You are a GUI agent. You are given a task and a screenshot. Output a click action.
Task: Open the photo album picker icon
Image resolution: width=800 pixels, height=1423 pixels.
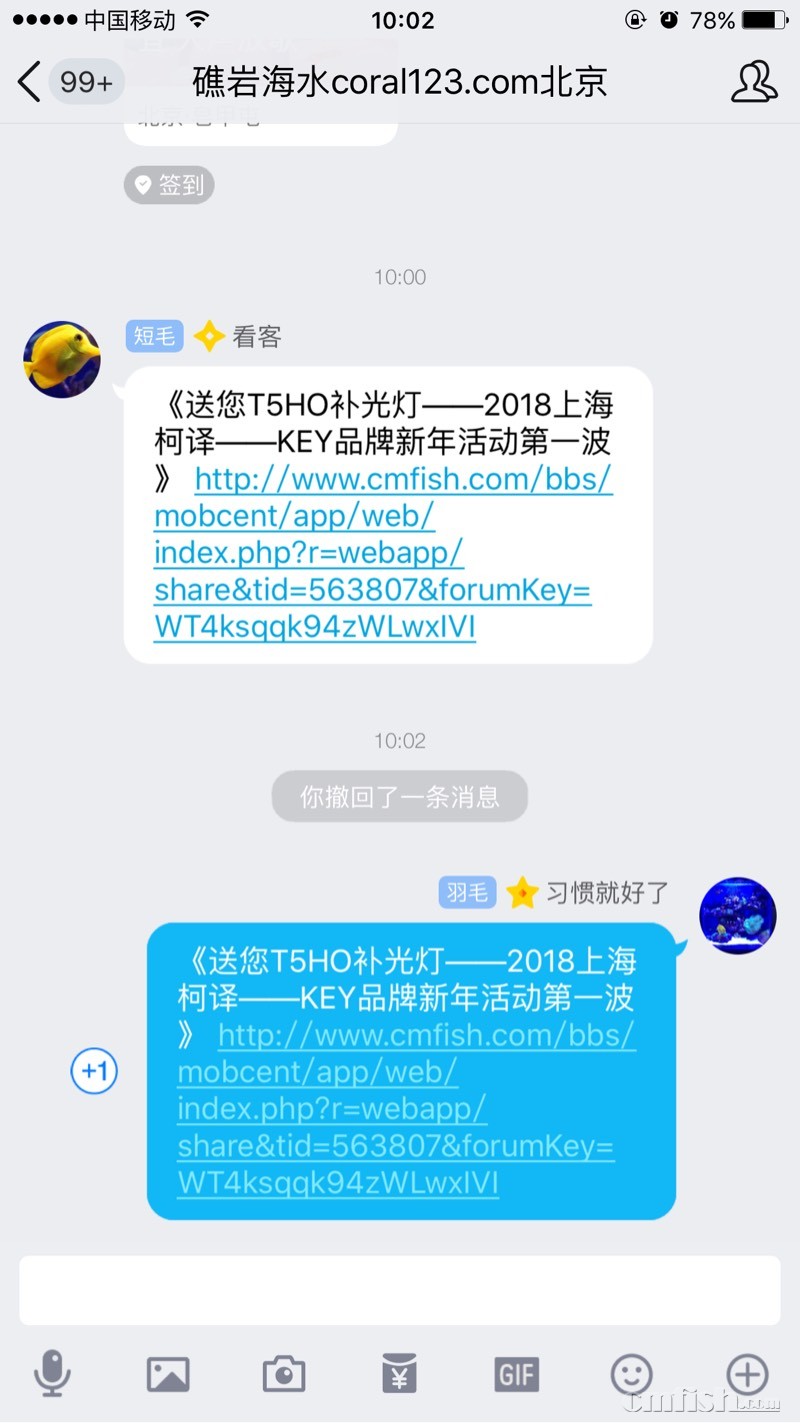tap(168, 1374)
